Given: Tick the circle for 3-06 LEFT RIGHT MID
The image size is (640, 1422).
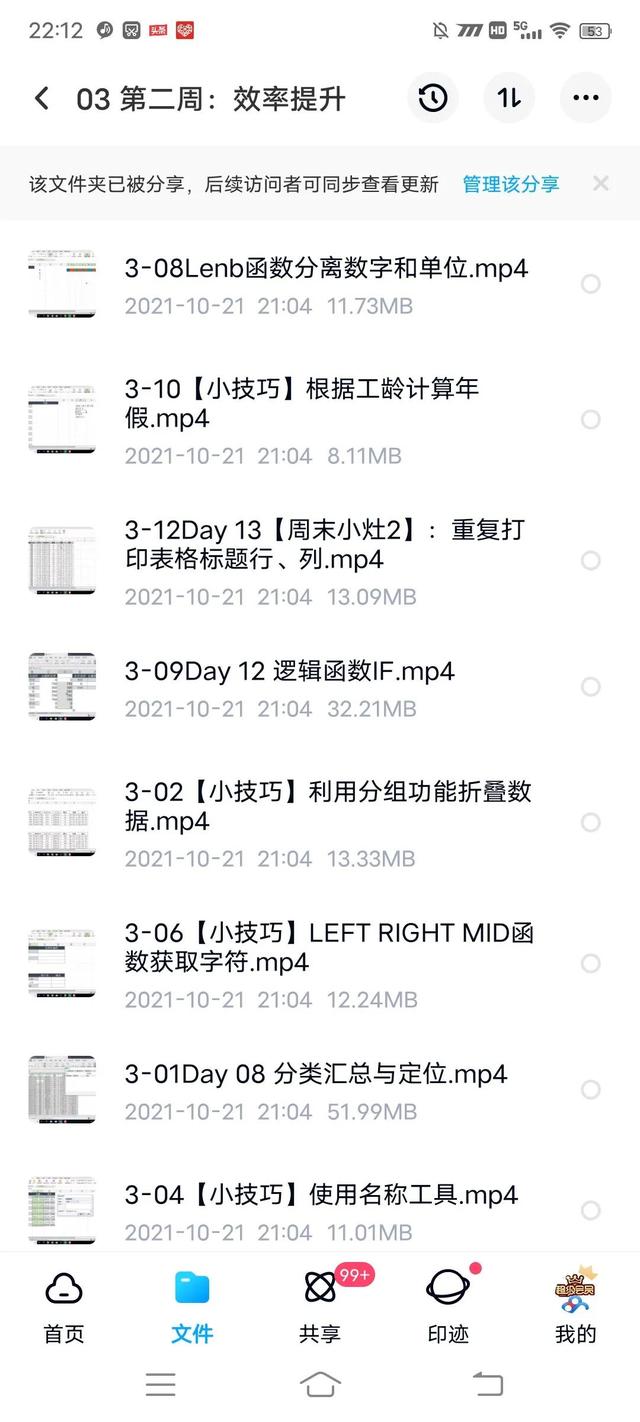Looking at the screenshot, I should 591,963.
